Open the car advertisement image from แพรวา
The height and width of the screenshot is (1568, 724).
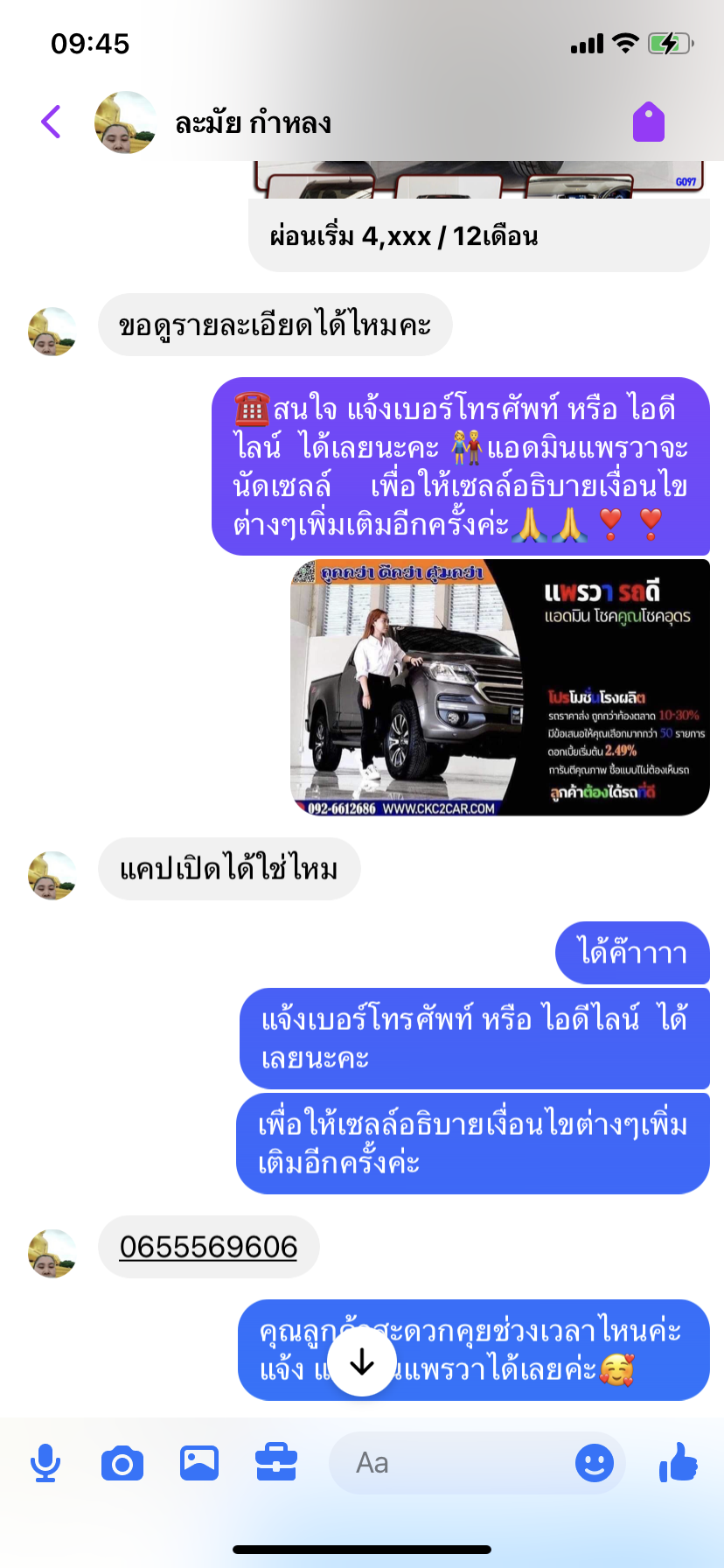[499, 688]
